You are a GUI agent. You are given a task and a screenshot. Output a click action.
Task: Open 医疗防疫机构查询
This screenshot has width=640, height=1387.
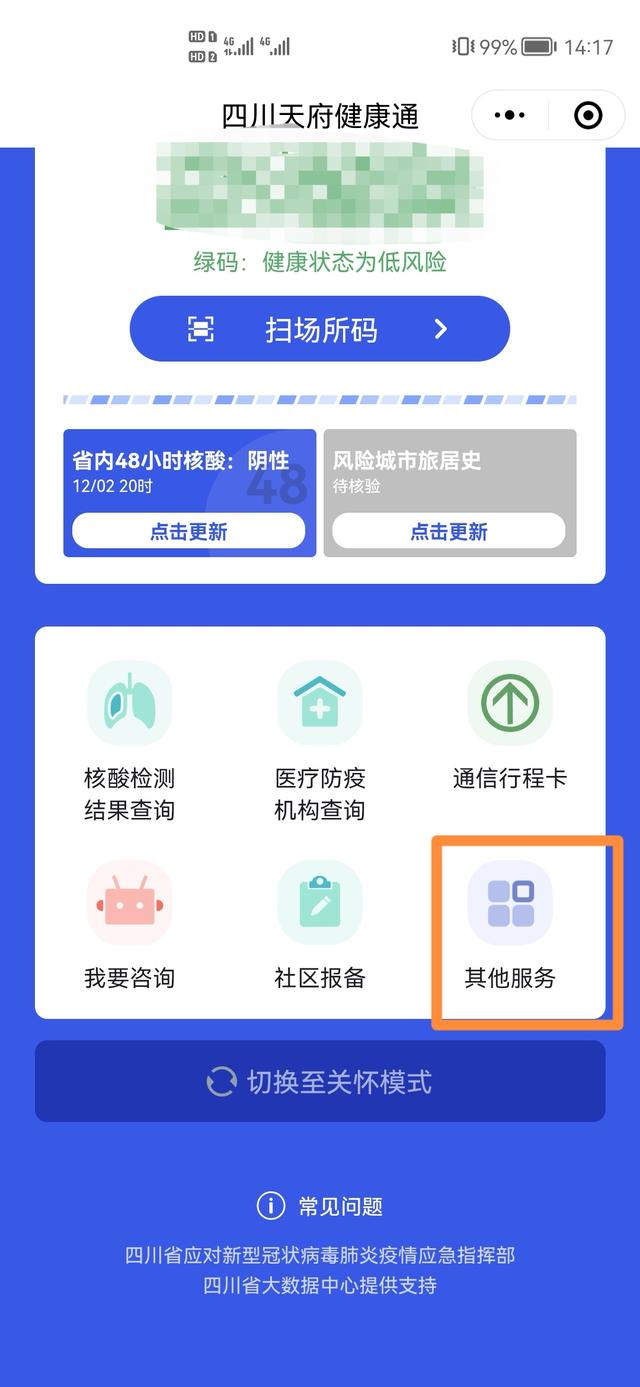point(320,741)
